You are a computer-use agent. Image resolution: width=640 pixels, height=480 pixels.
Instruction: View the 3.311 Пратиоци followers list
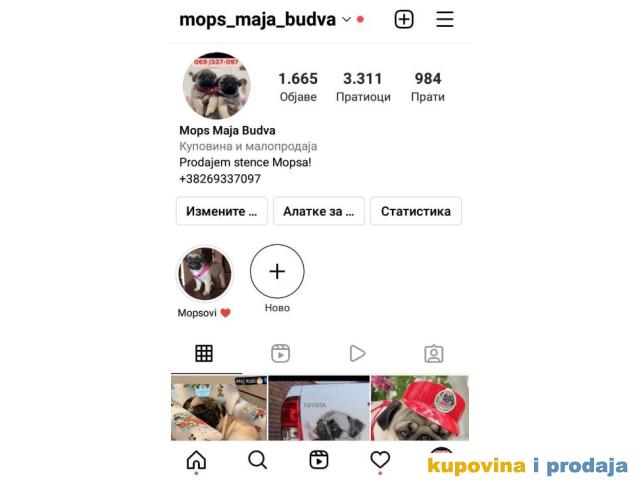pyautogui.click(x=363, y=87)
